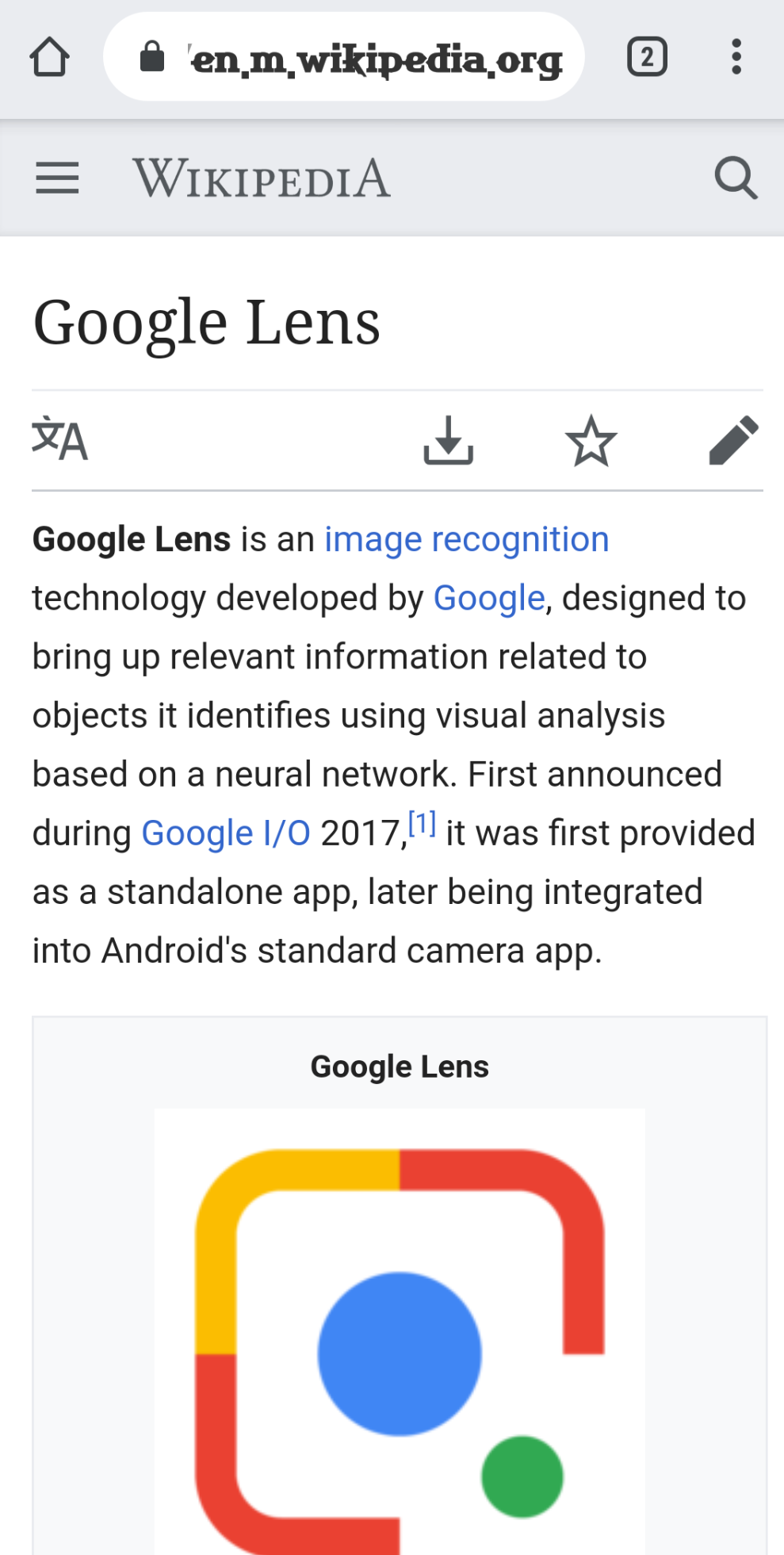784x1555 pixels.
Task: Open the browser overflow menu
Action: [736, 57]
